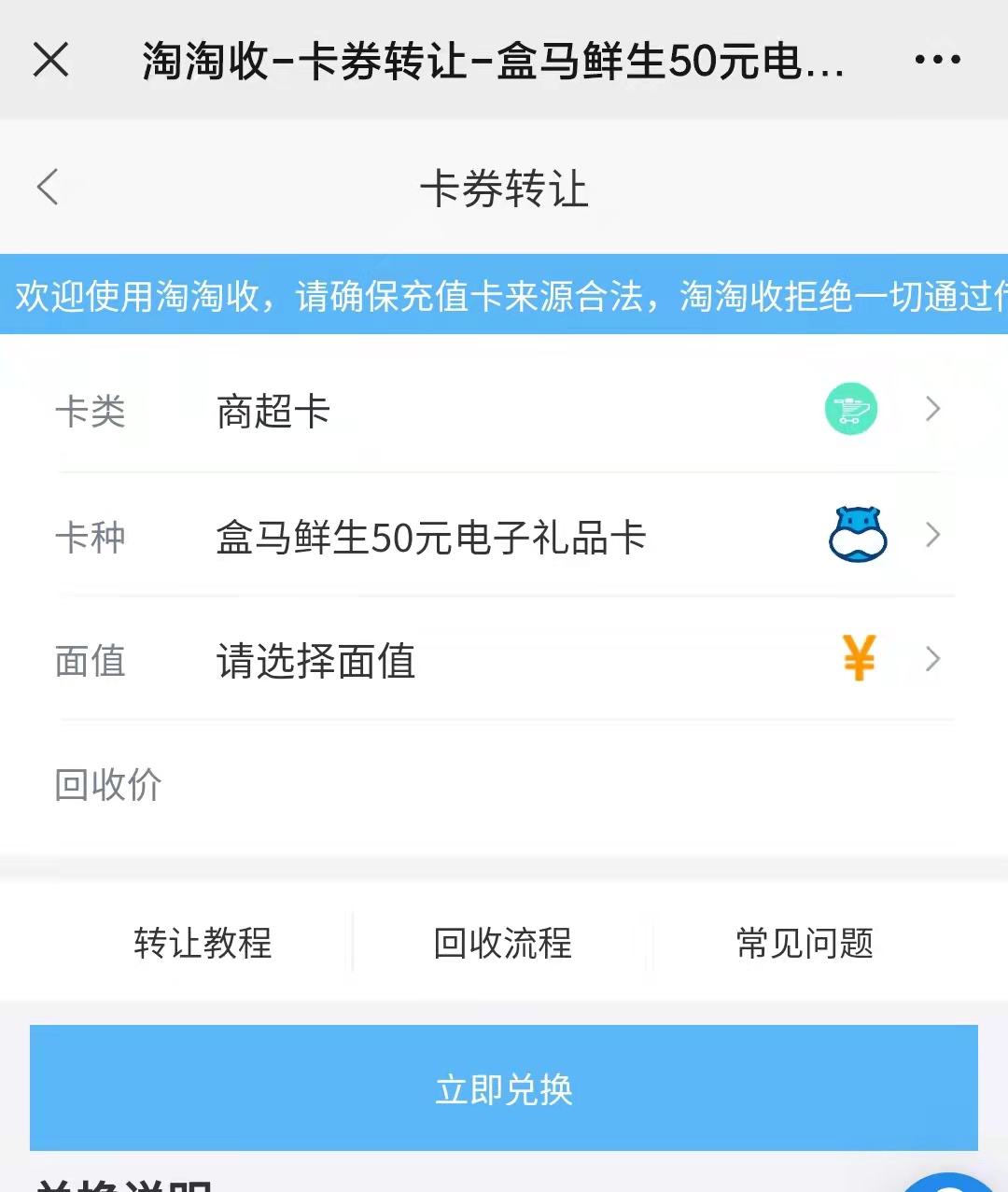The height and width of the screenshot is (1192, 1008).
Task: View the 回收流程 section
Action: [503, 943]
